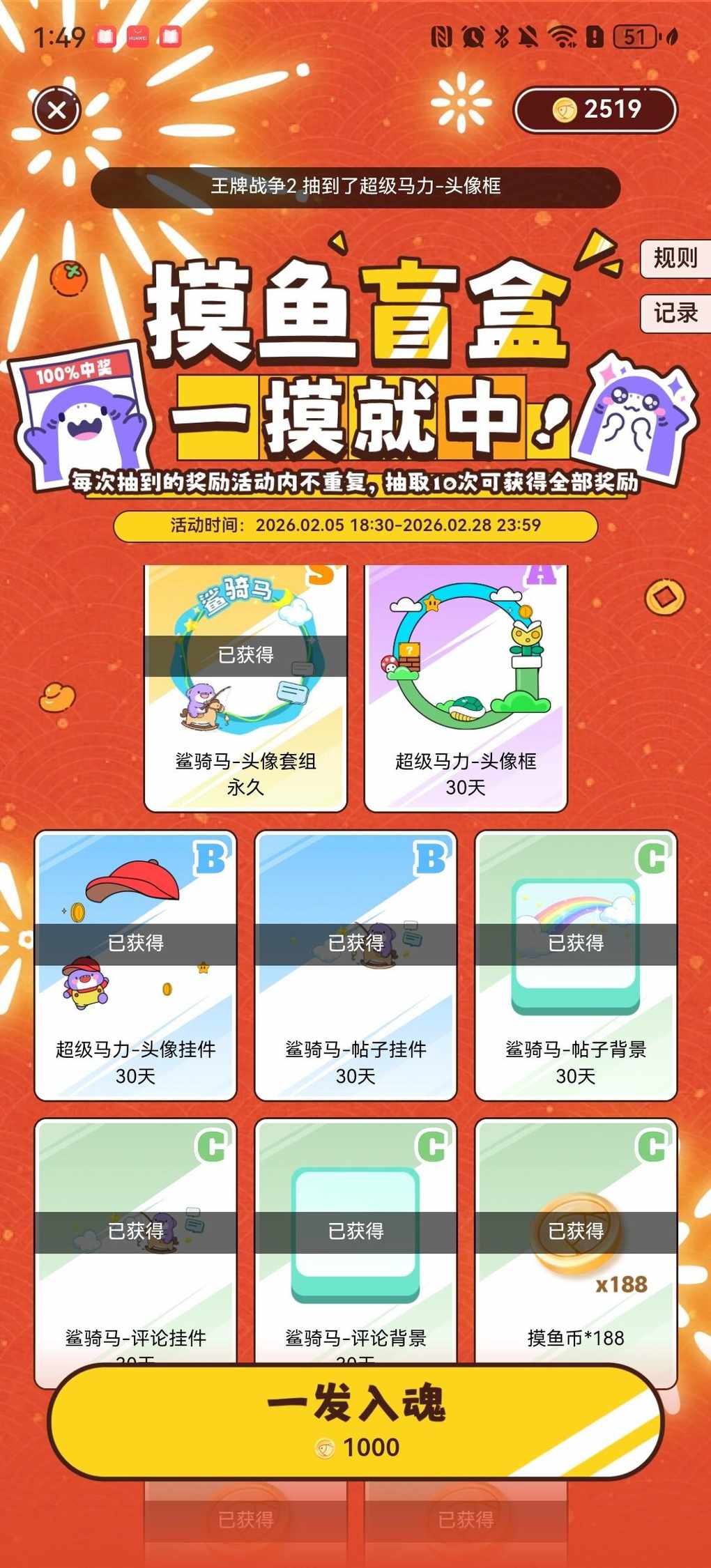Open the 鲨骑马-头像套组 prize card
The image size is (711, 1568).
pos(245,688)
